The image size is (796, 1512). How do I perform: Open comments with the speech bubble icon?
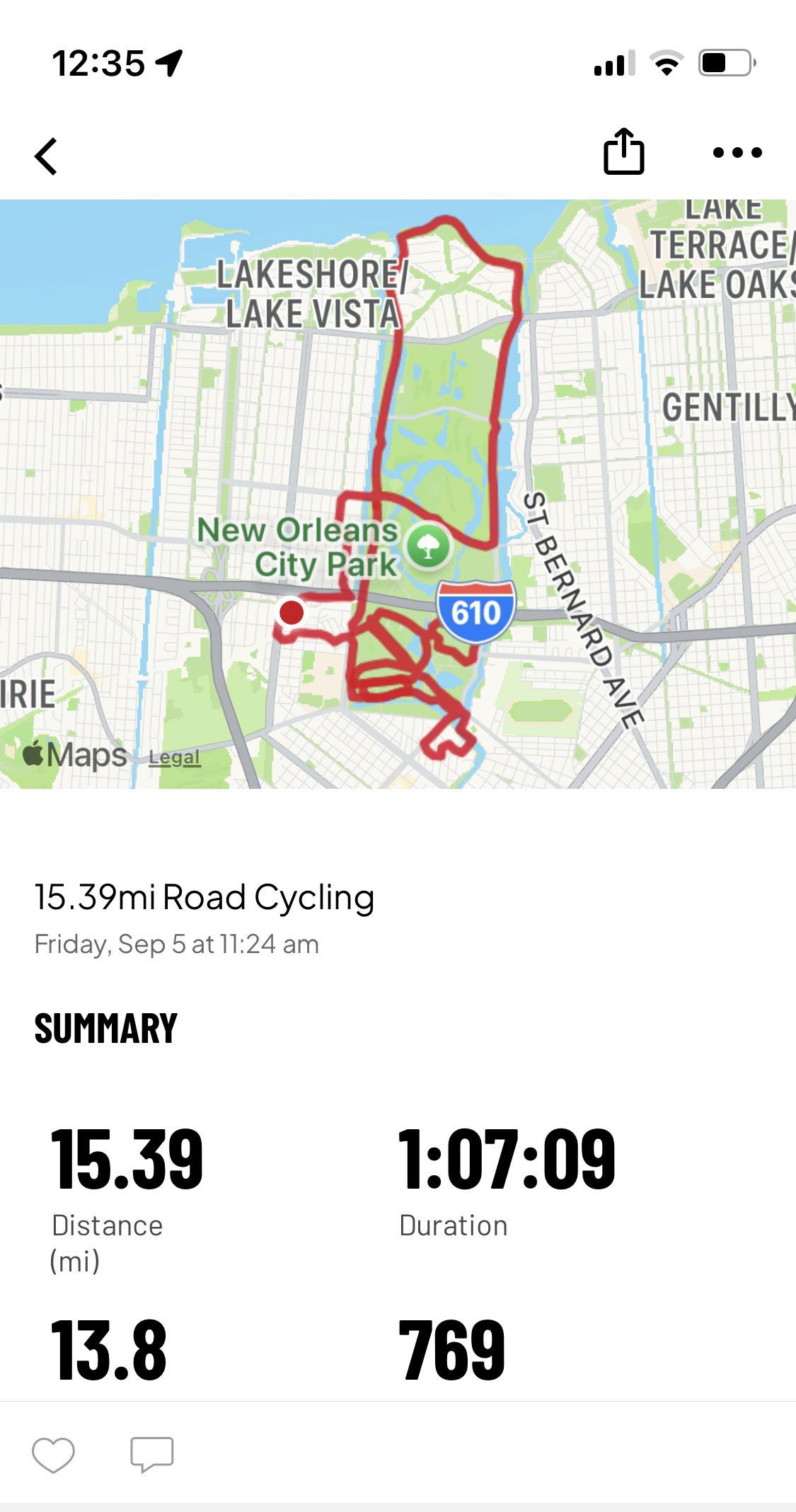point(152,1455)
